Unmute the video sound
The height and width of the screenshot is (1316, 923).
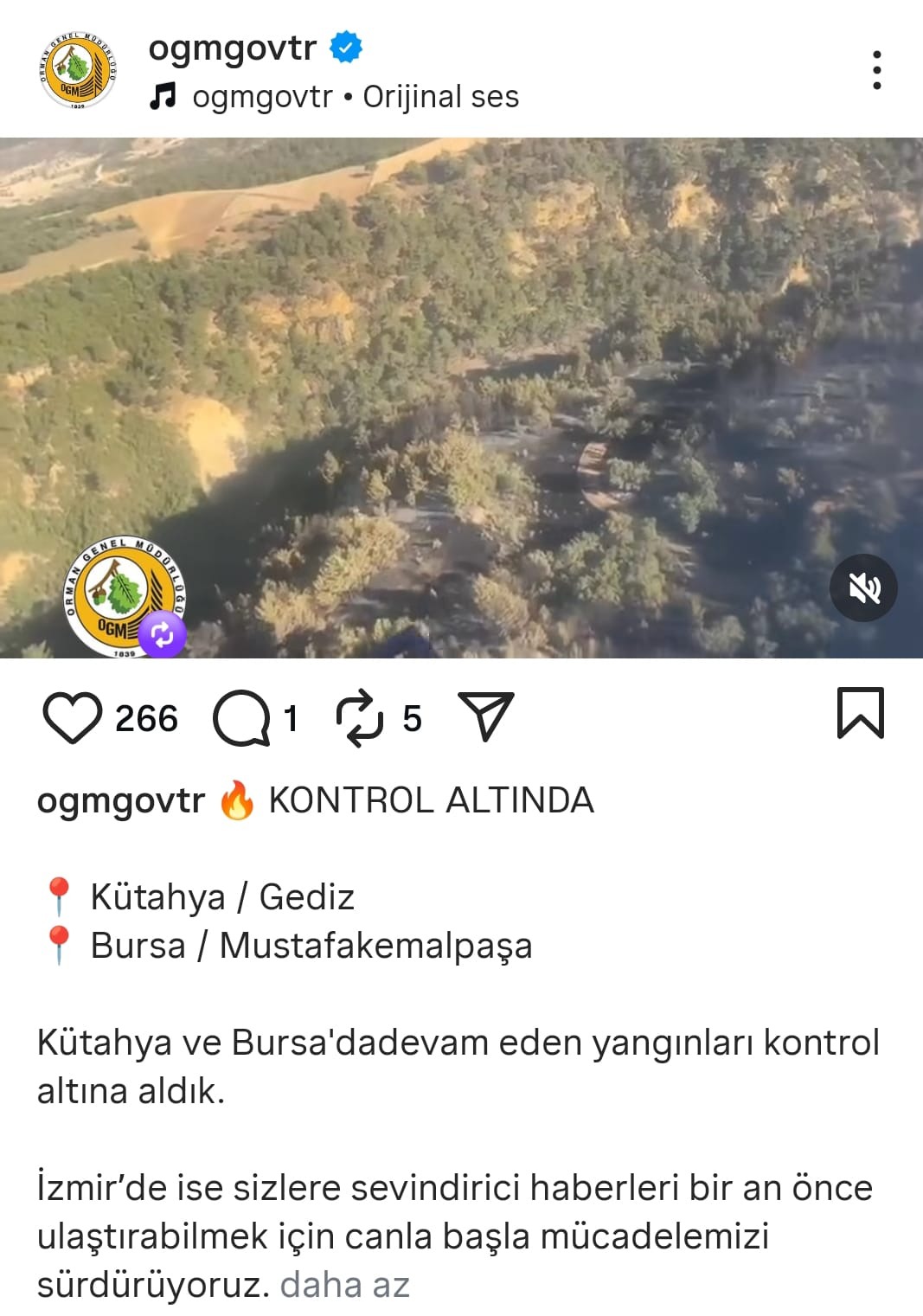tap(862, 589)
